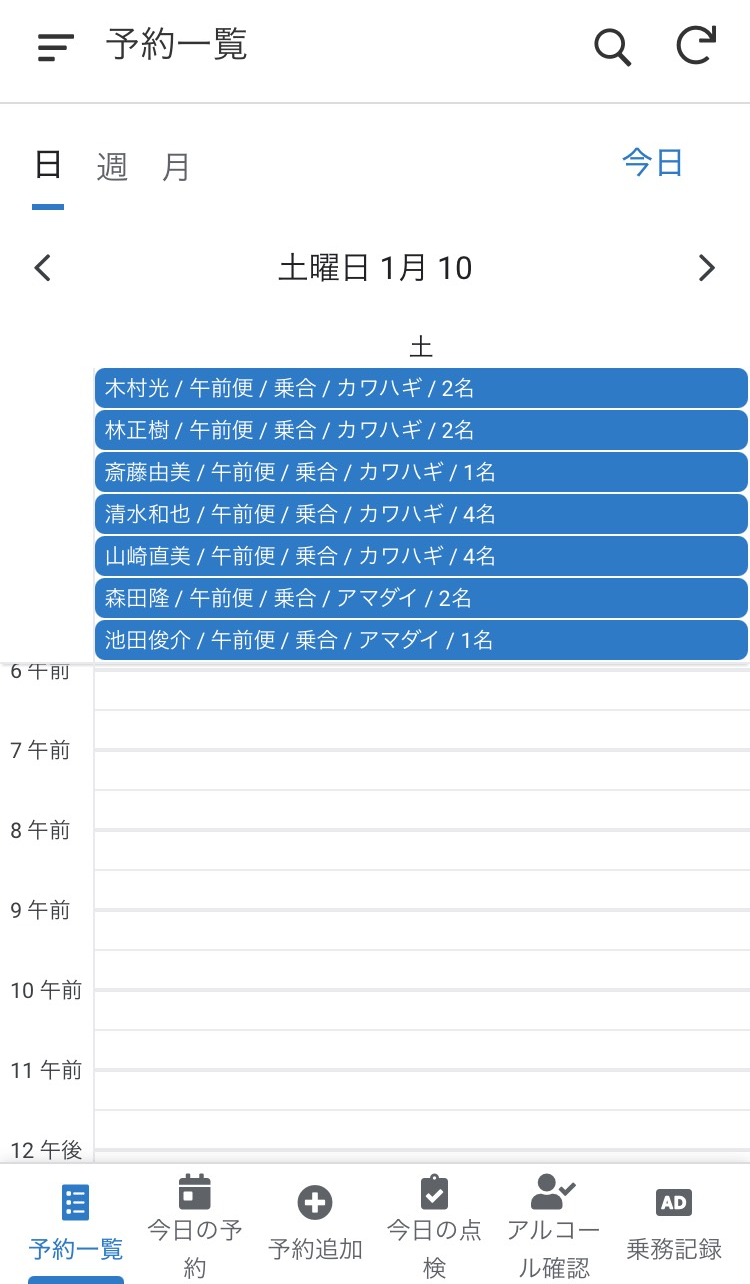Switch to the 月 view tab

point(176,166)
